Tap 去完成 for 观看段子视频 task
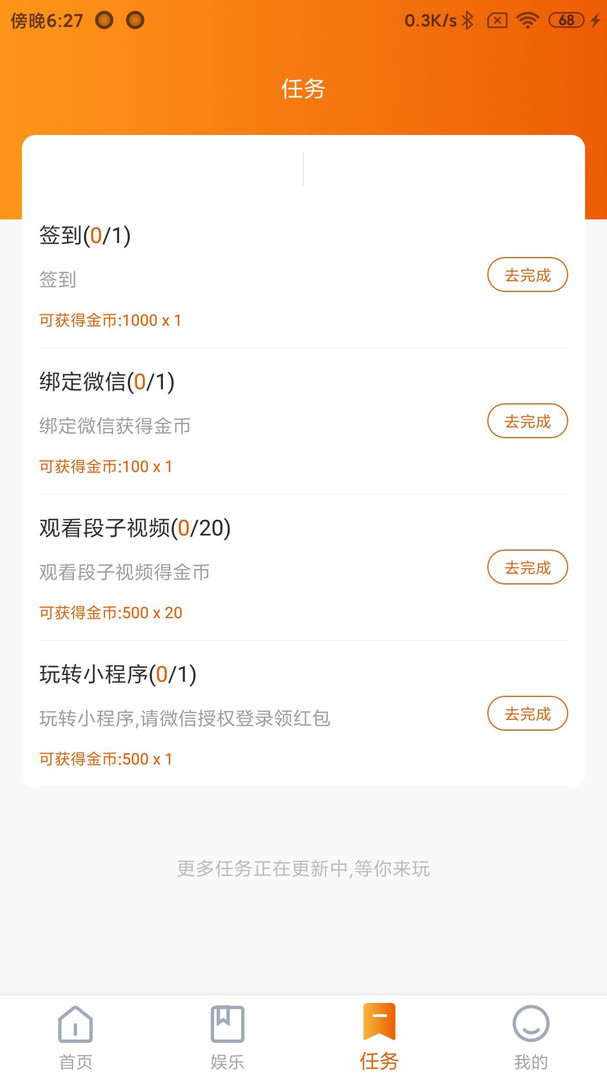The image size is (607, 1080). click(527, 567)
